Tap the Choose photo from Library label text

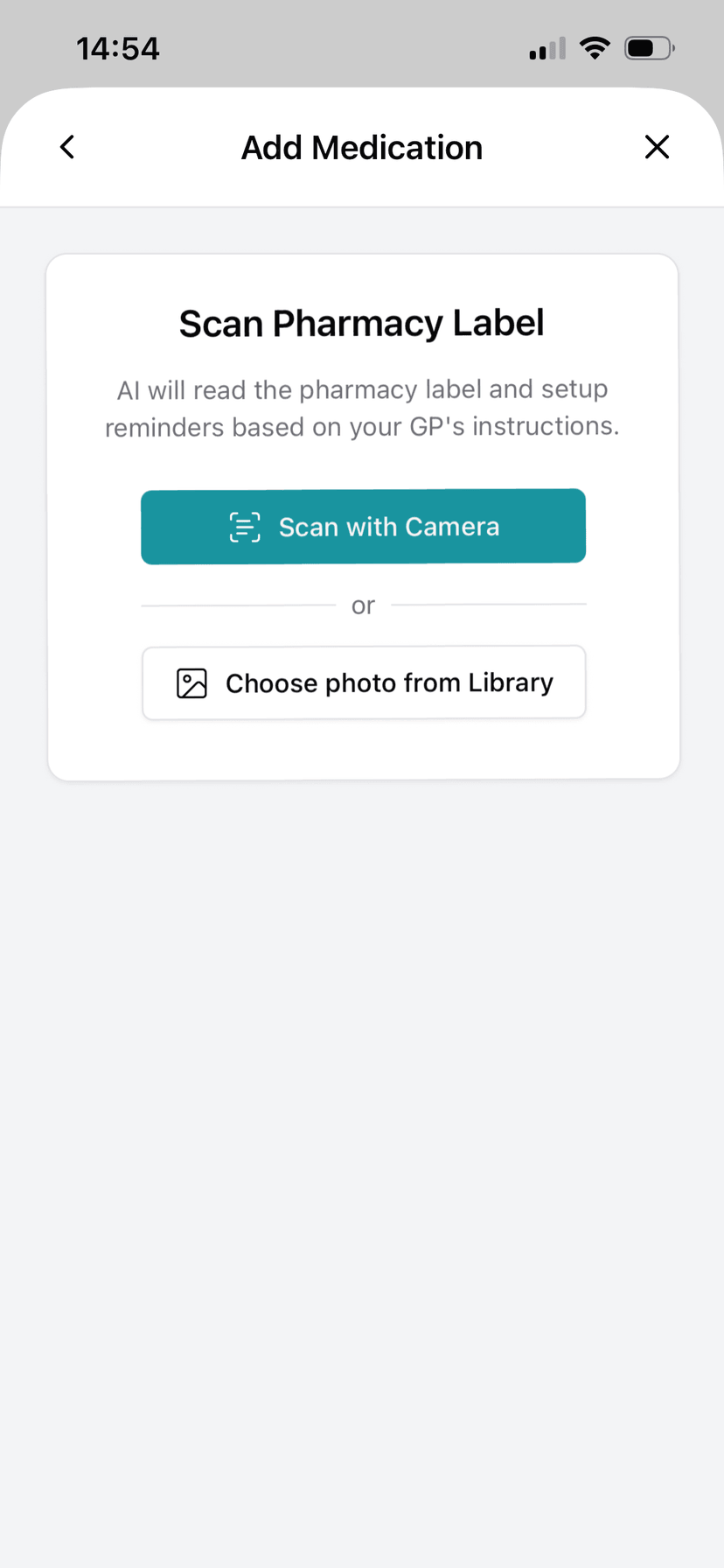point(389,682)
